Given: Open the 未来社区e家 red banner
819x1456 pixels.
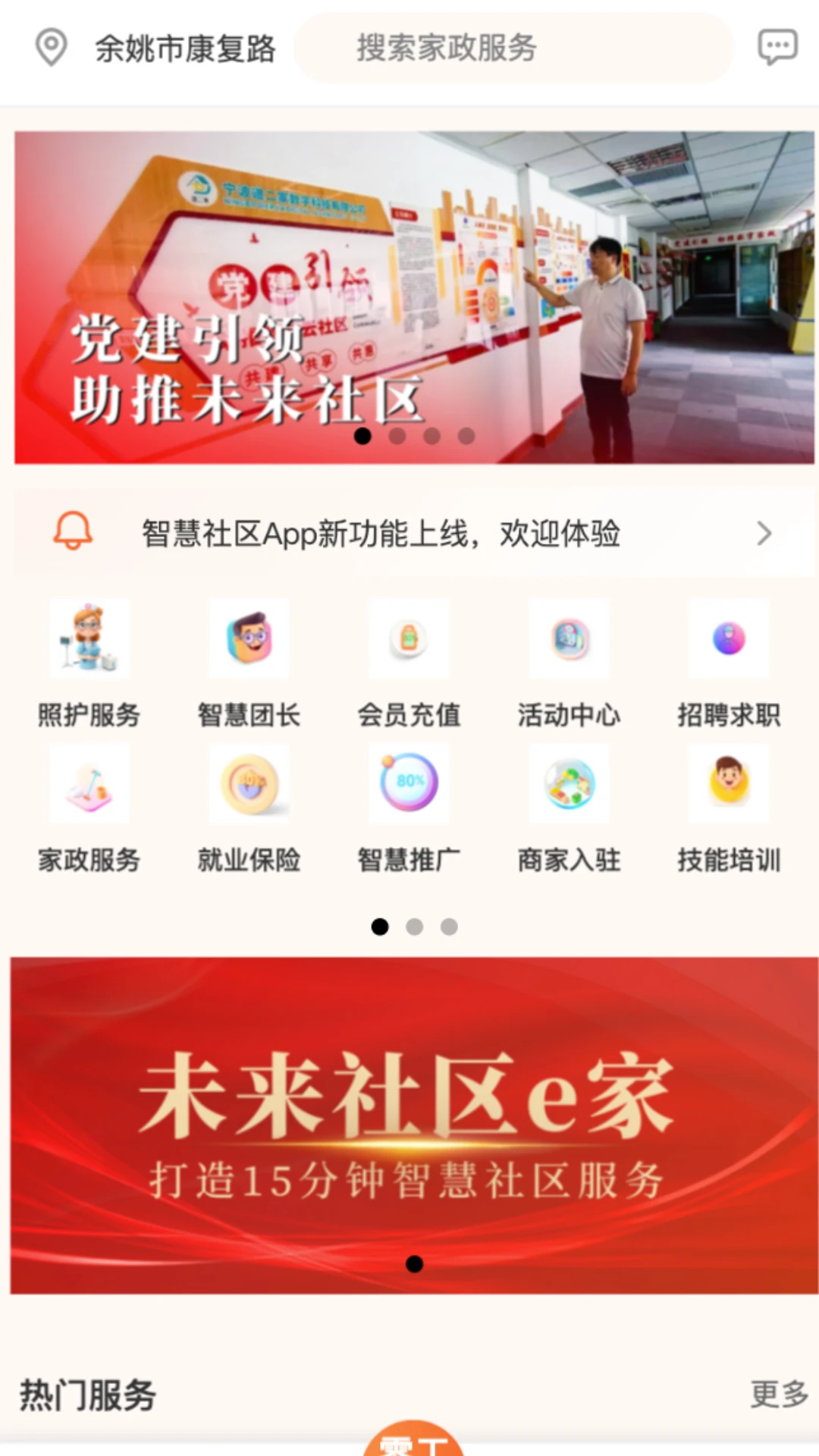Looking at the screenshot, I should click(409, 1115).
